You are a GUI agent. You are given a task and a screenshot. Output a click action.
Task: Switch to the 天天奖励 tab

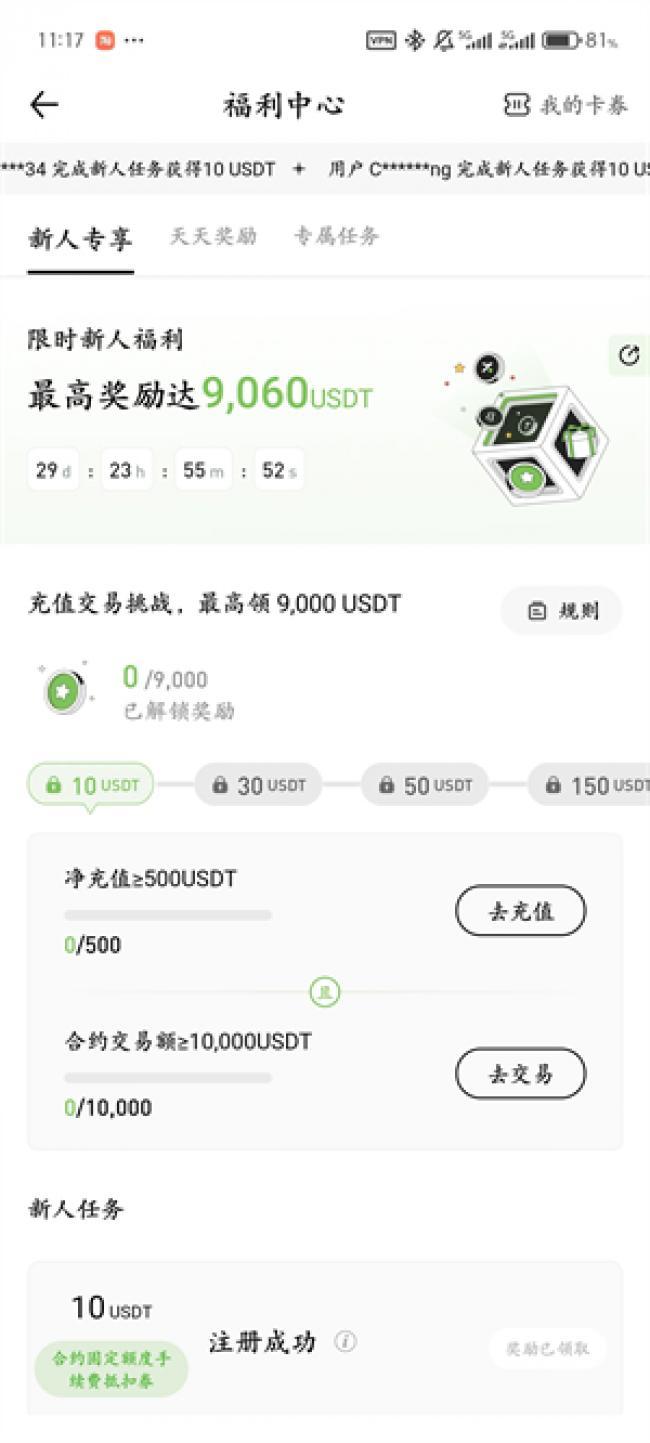(213, 237)
